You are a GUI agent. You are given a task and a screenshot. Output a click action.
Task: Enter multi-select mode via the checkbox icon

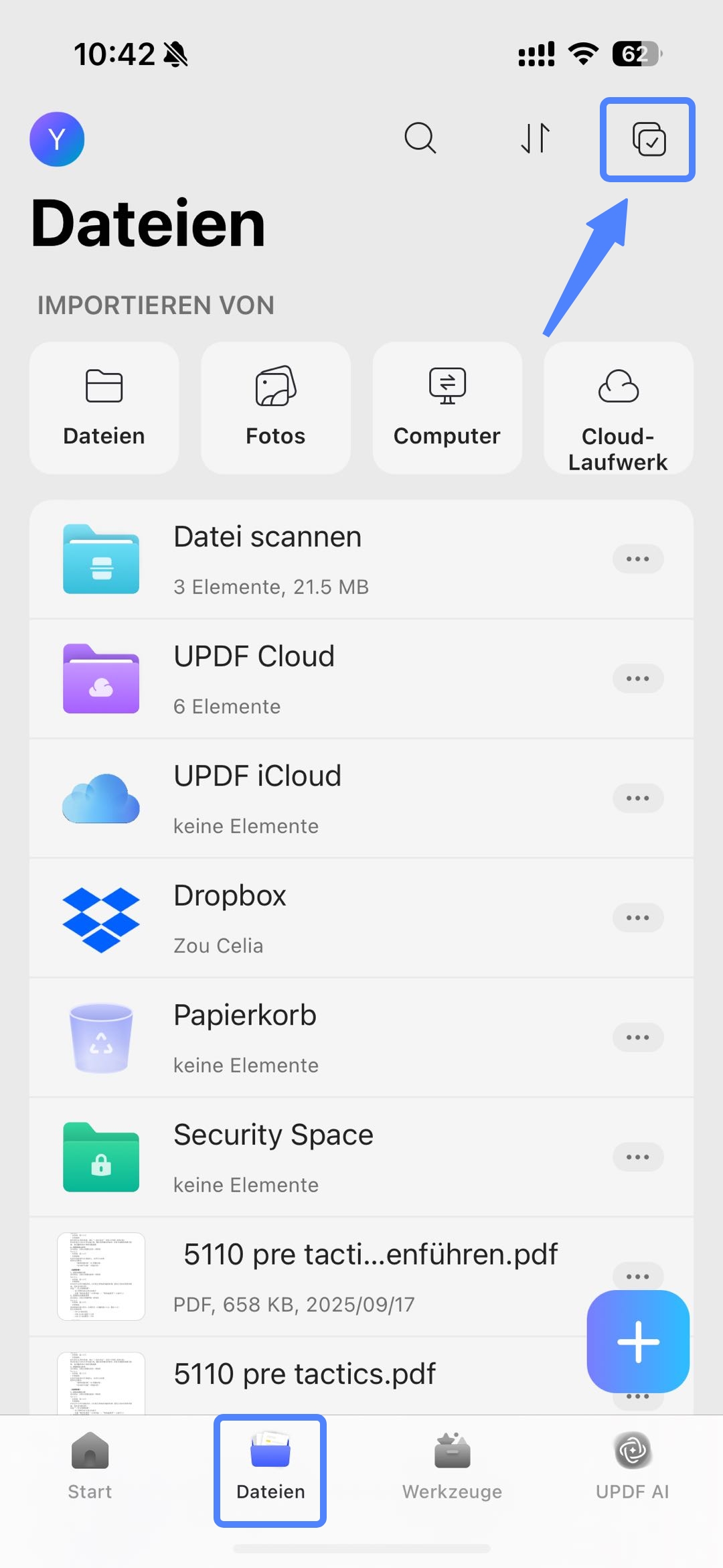[649, 139]
